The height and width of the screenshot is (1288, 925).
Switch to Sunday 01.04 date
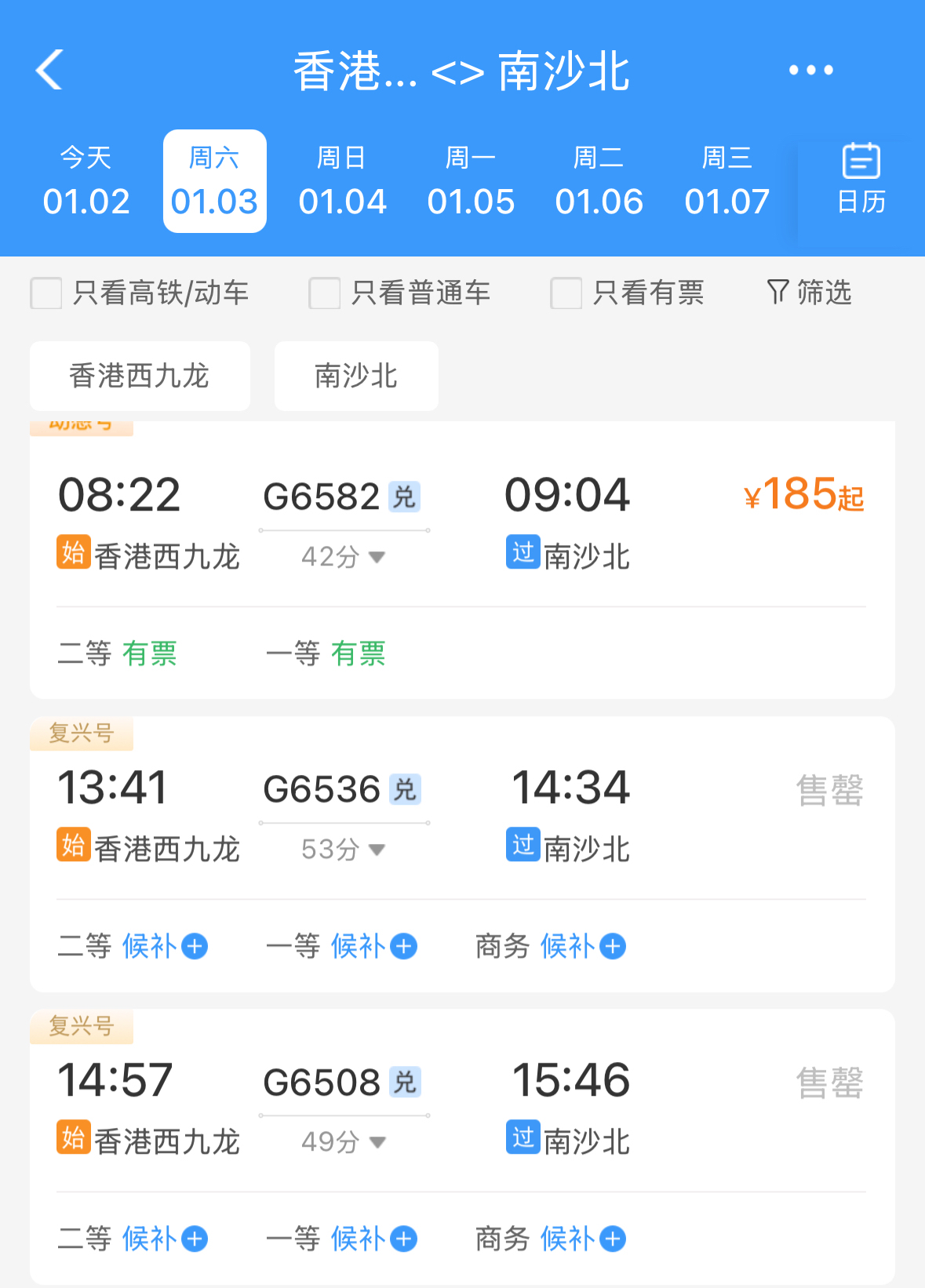coord(342,182)
